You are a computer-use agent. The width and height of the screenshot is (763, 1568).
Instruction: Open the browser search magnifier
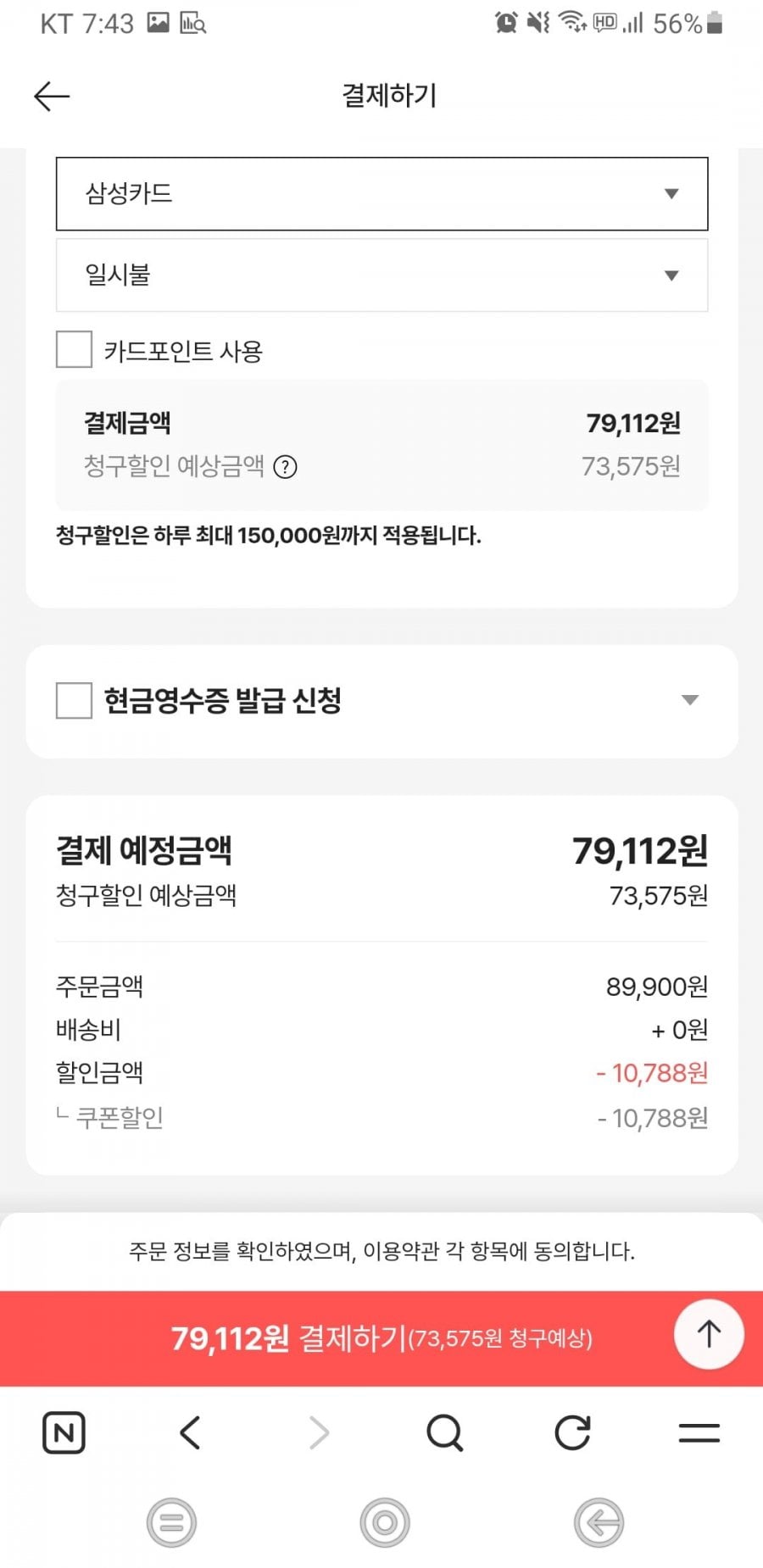click(444, 1433)
